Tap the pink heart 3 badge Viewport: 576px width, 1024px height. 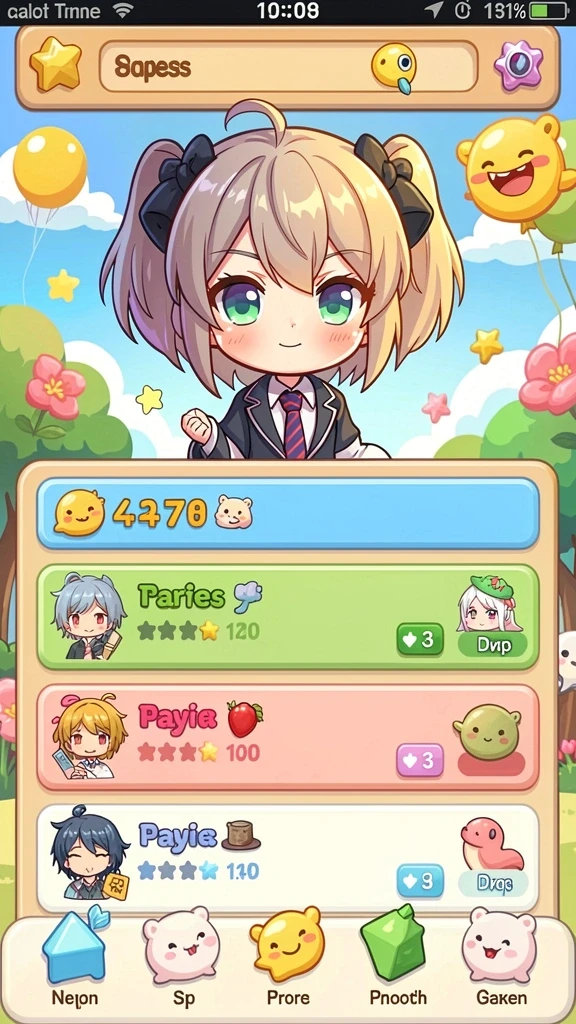420,760
